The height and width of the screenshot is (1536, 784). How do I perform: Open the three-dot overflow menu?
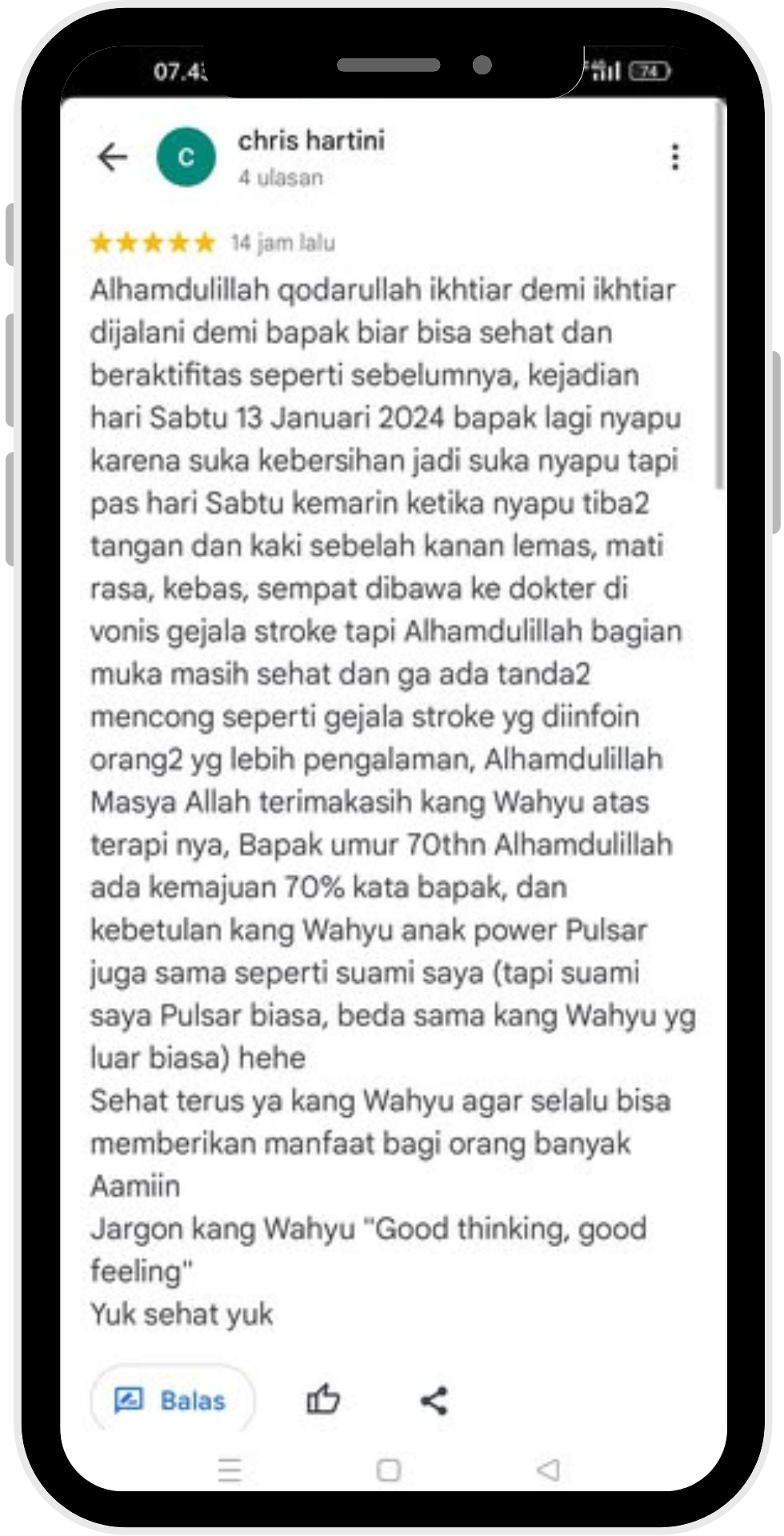(x=674, y=157)
